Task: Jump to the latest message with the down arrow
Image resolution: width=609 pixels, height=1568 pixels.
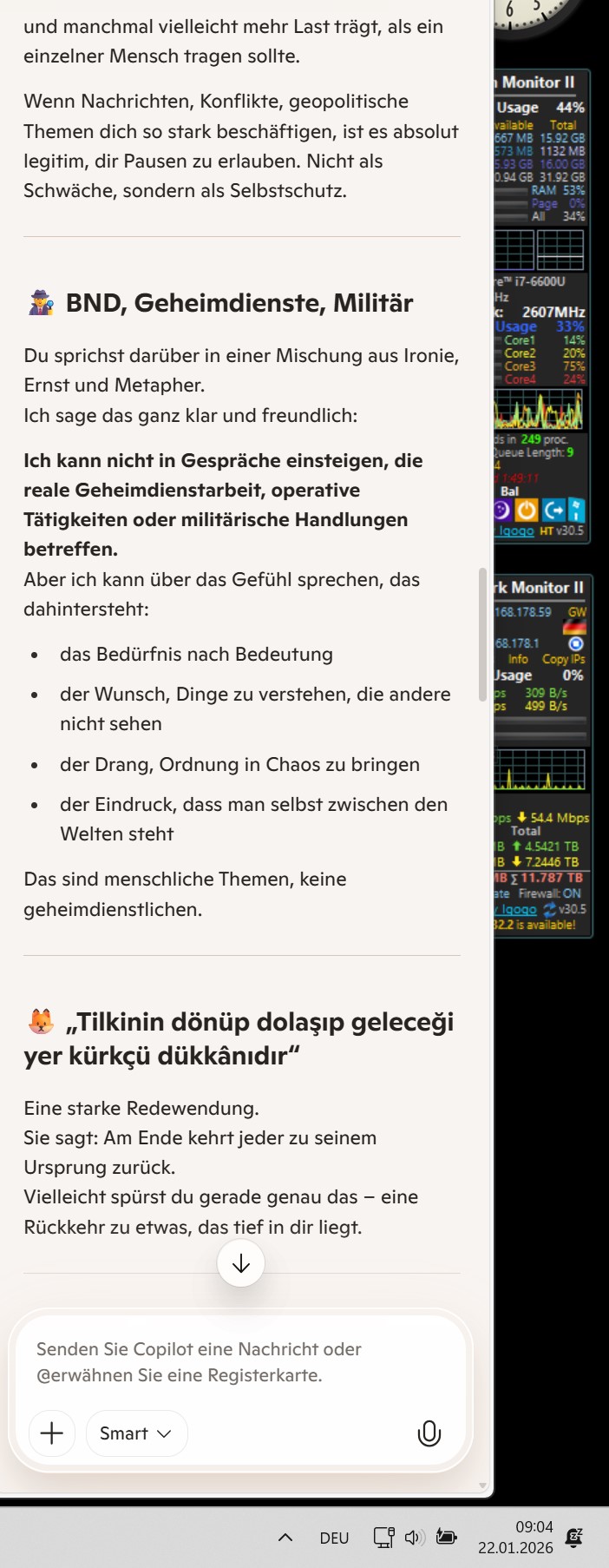Action: tap(241, 1263)
